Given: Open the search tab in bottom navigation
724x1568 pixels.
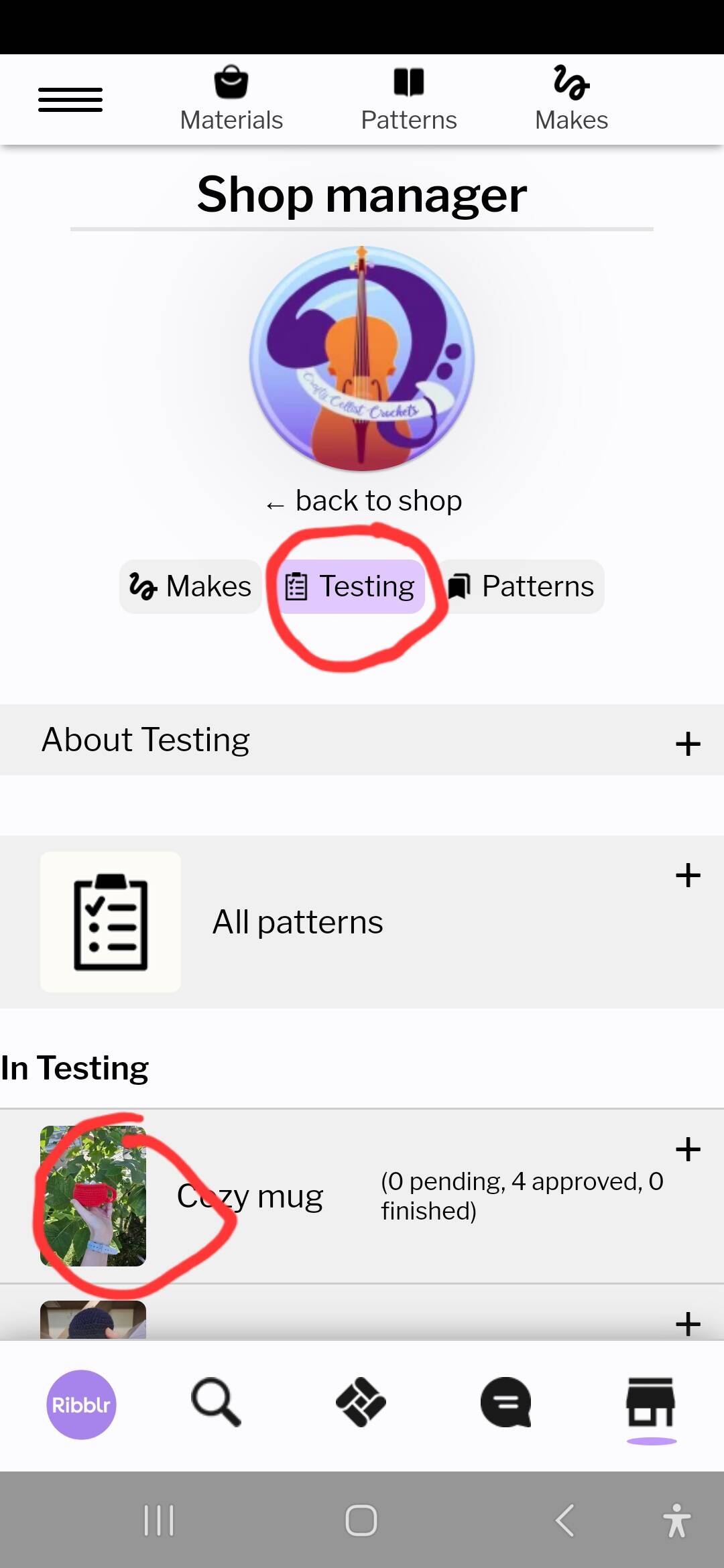Looking at the screenshot, I should point(216,1402).
